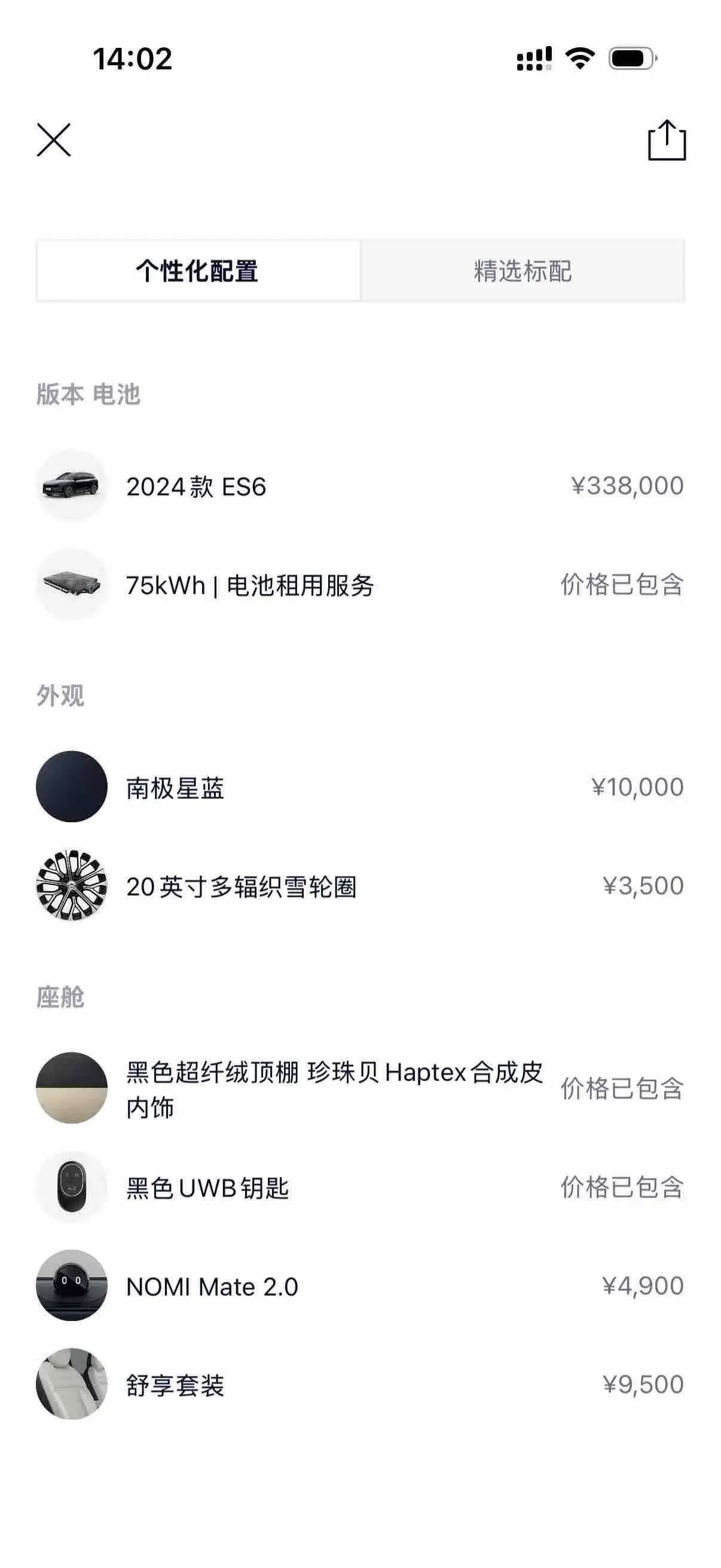Share this ES6 configuration
Image resolution: width=721 pixels, height=1568 pixels.
pos(666,141)
